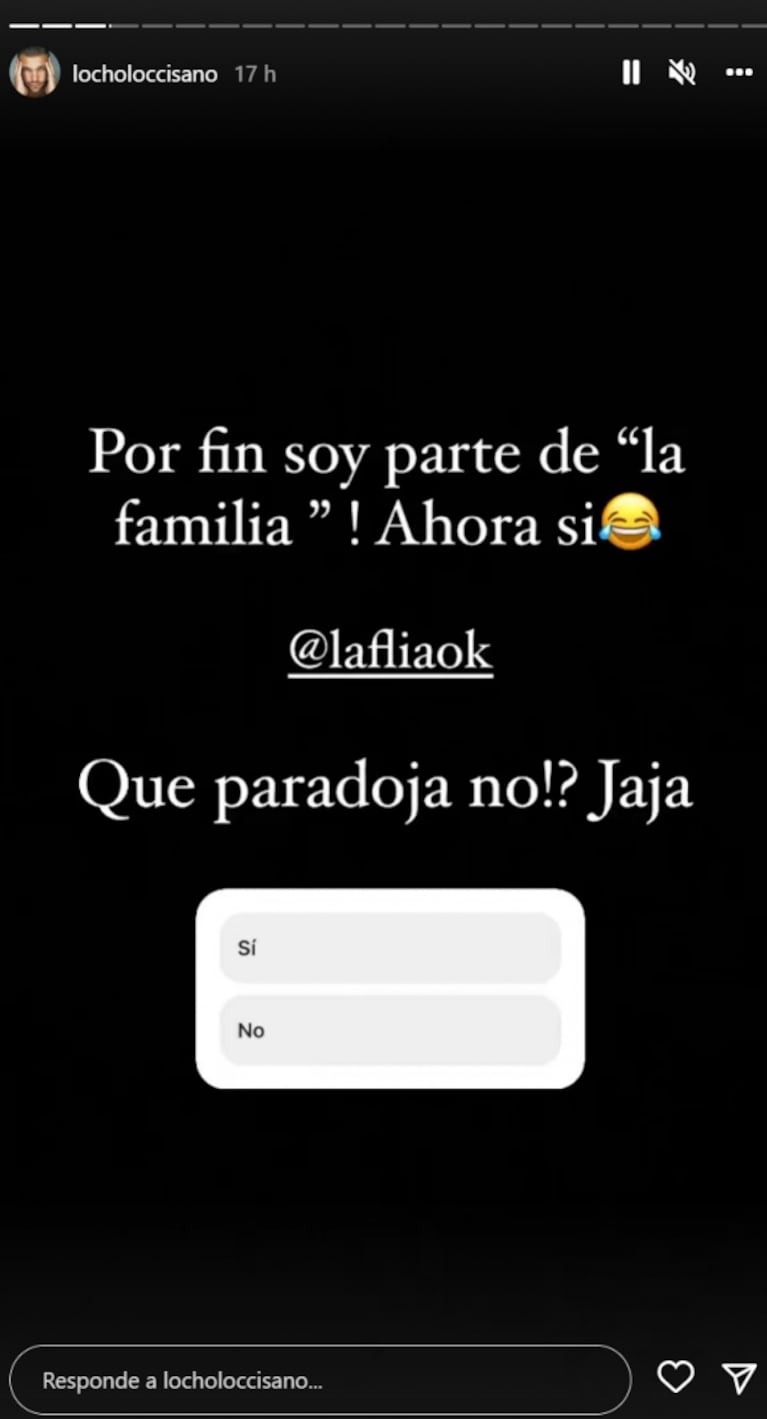
Task: Focus the reply field to locholoccisano
Action: (320, 1380)
